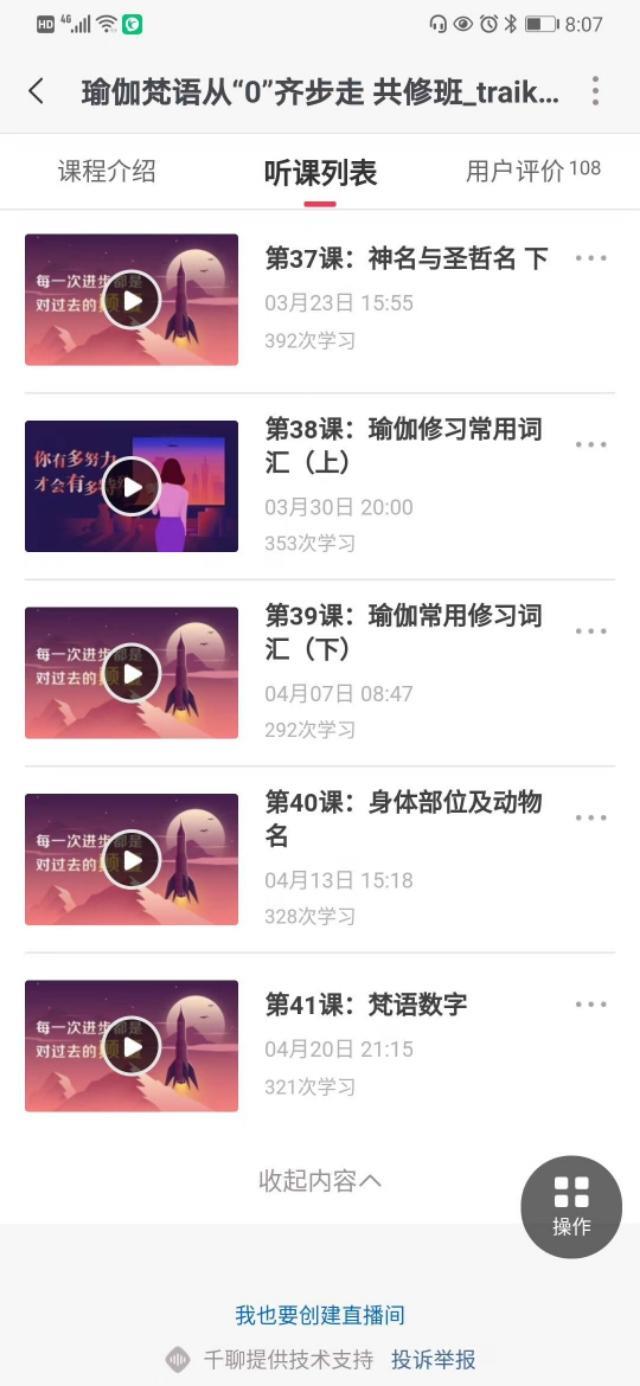
Task: Open more options for 第40课
Action: [x=591, y=818]
